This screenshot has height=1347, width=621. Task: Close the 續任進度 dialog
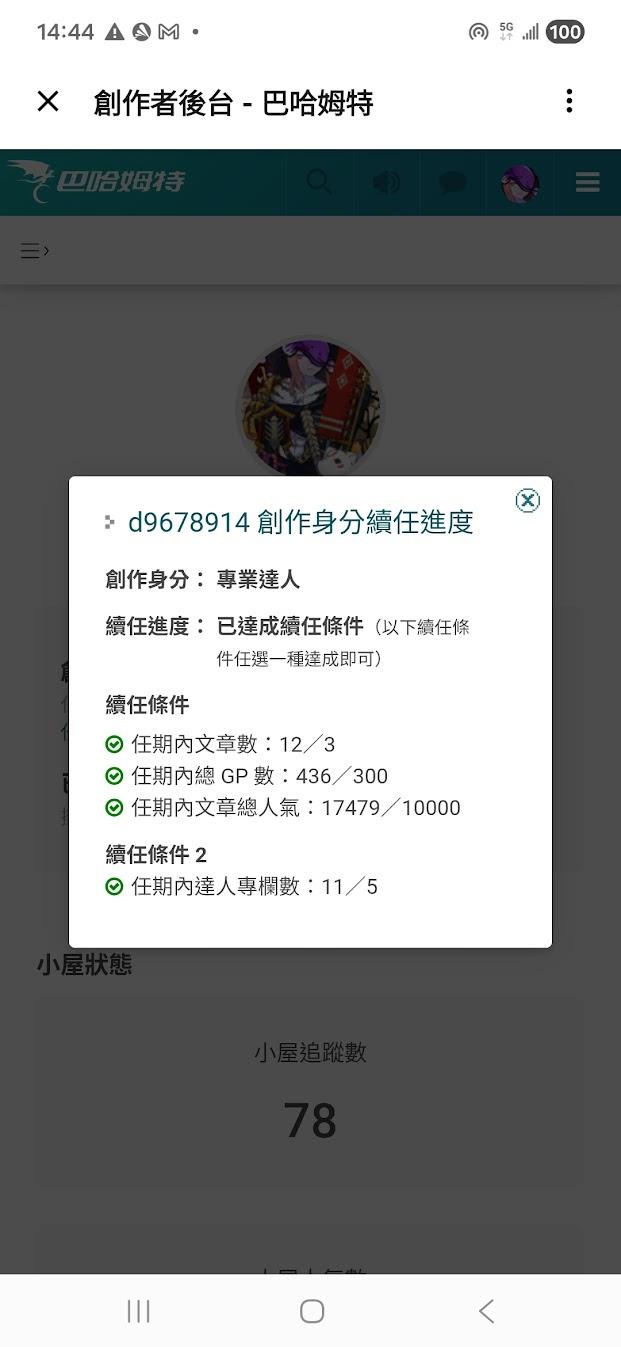pyautogui.click(x=527, y=501)
